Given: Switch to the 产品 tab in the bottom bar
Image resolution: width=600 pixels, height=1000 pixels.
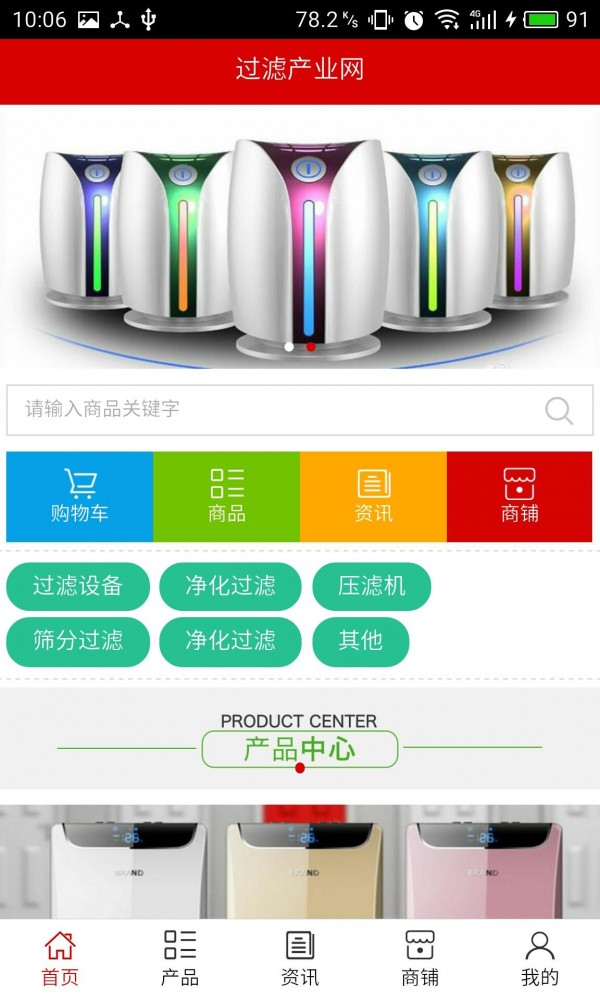Looking at the screenshot, I should (x=180, y=958).
